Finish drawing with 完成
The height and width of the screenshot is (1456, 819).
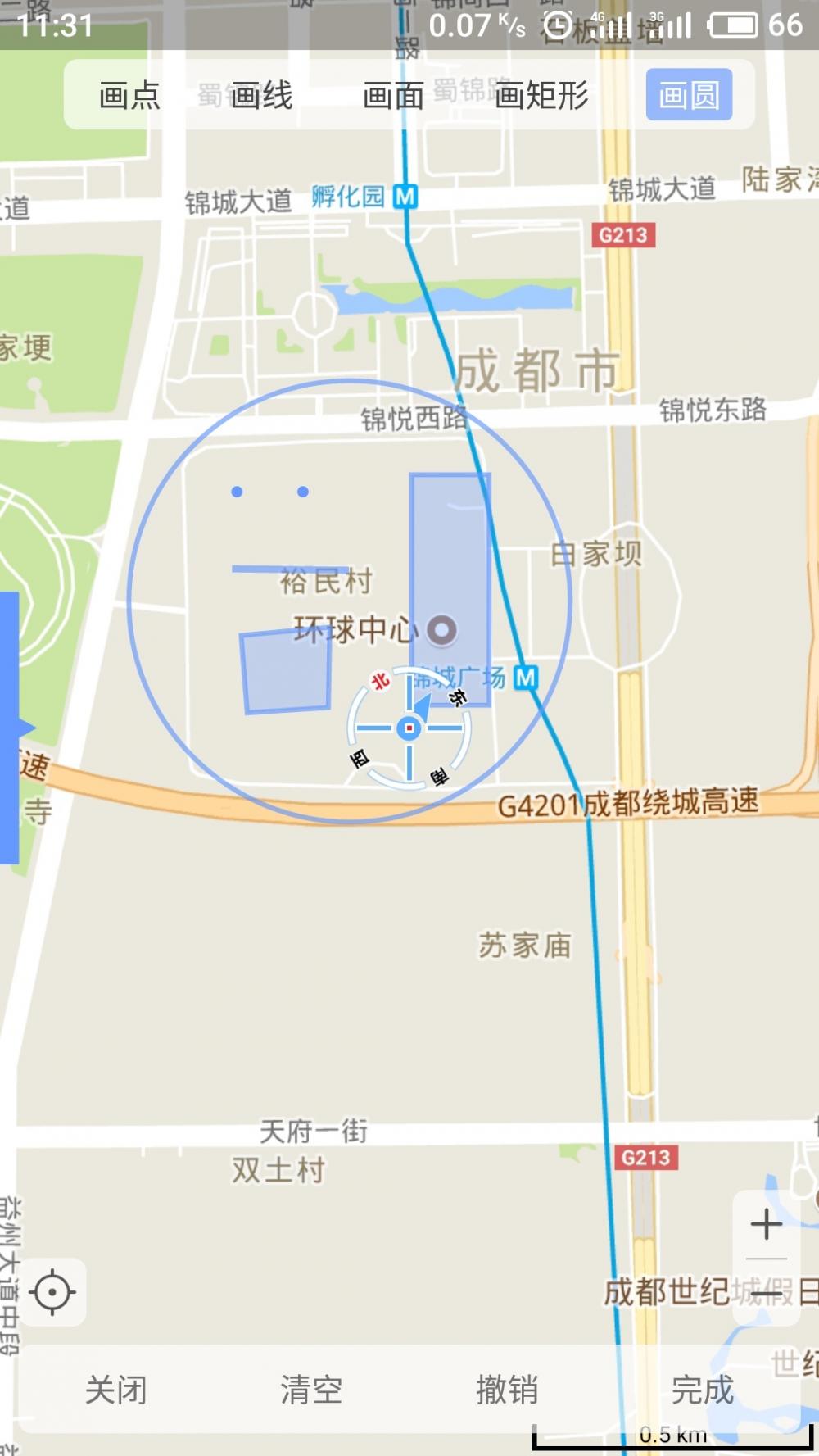[702, 1390]
